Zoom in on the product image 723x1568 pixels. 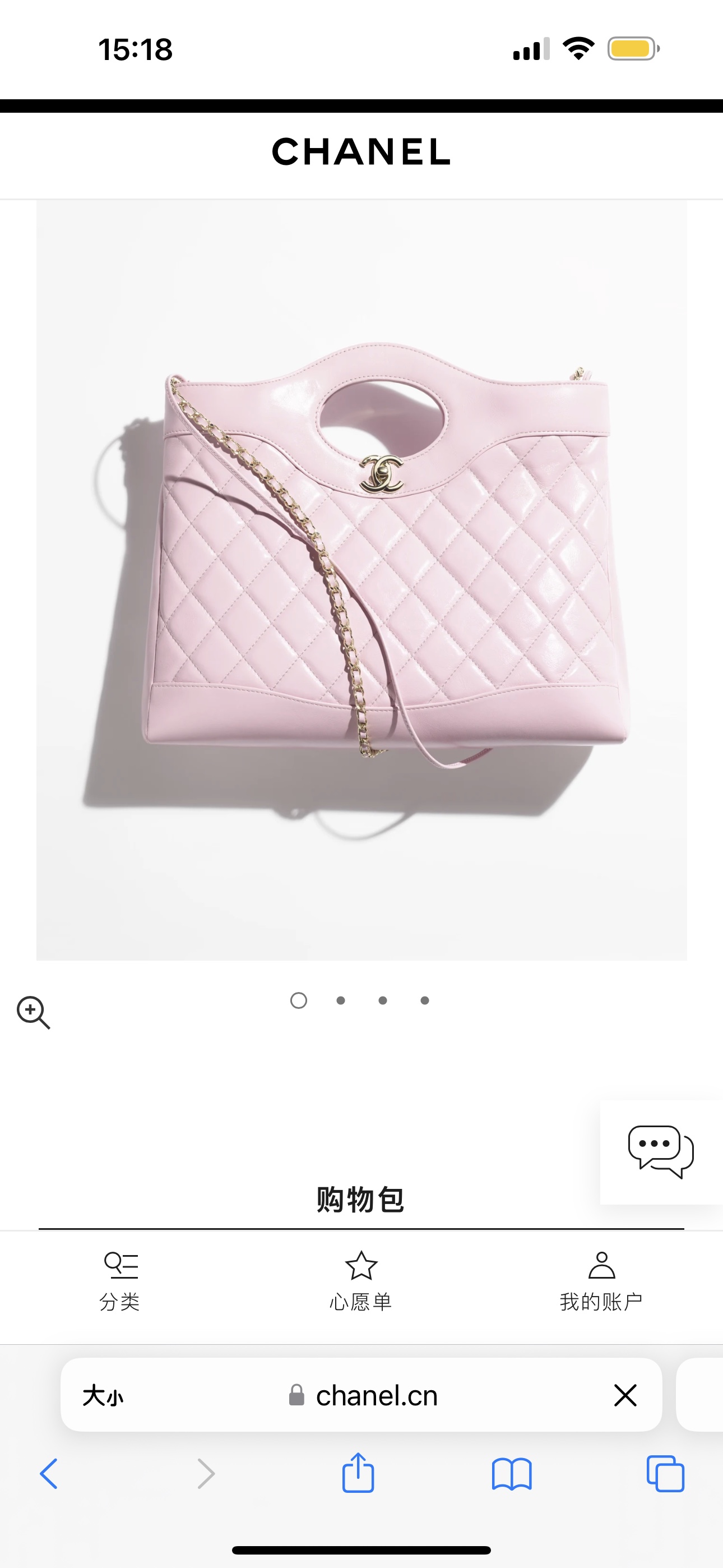[x=33, y=1012]
